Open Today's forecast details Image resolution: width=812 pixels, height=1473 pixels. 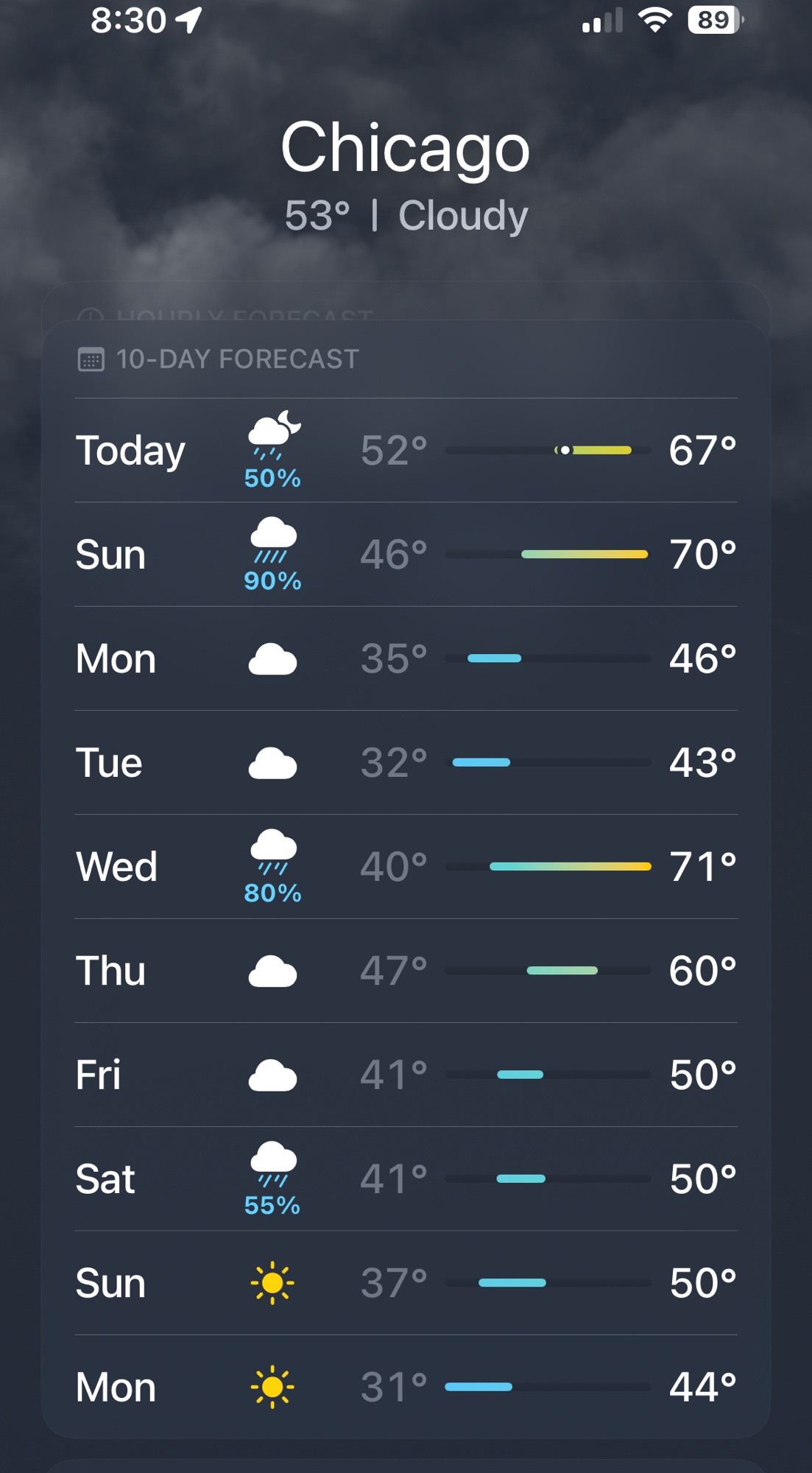click(406, 450)
